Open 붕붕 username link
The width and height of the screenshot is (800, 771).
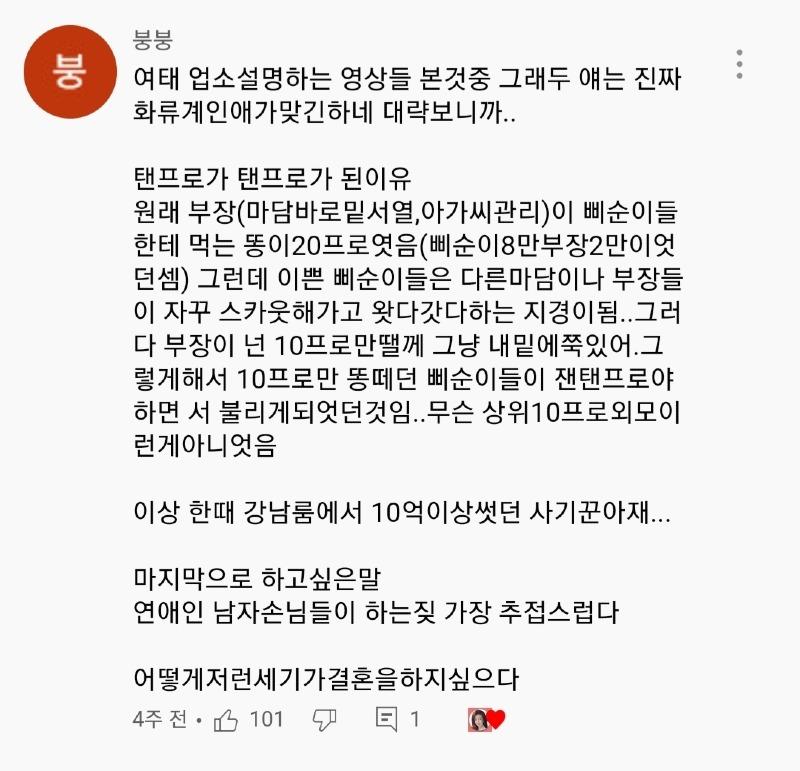pyautogui.click(x=153, y=40)
